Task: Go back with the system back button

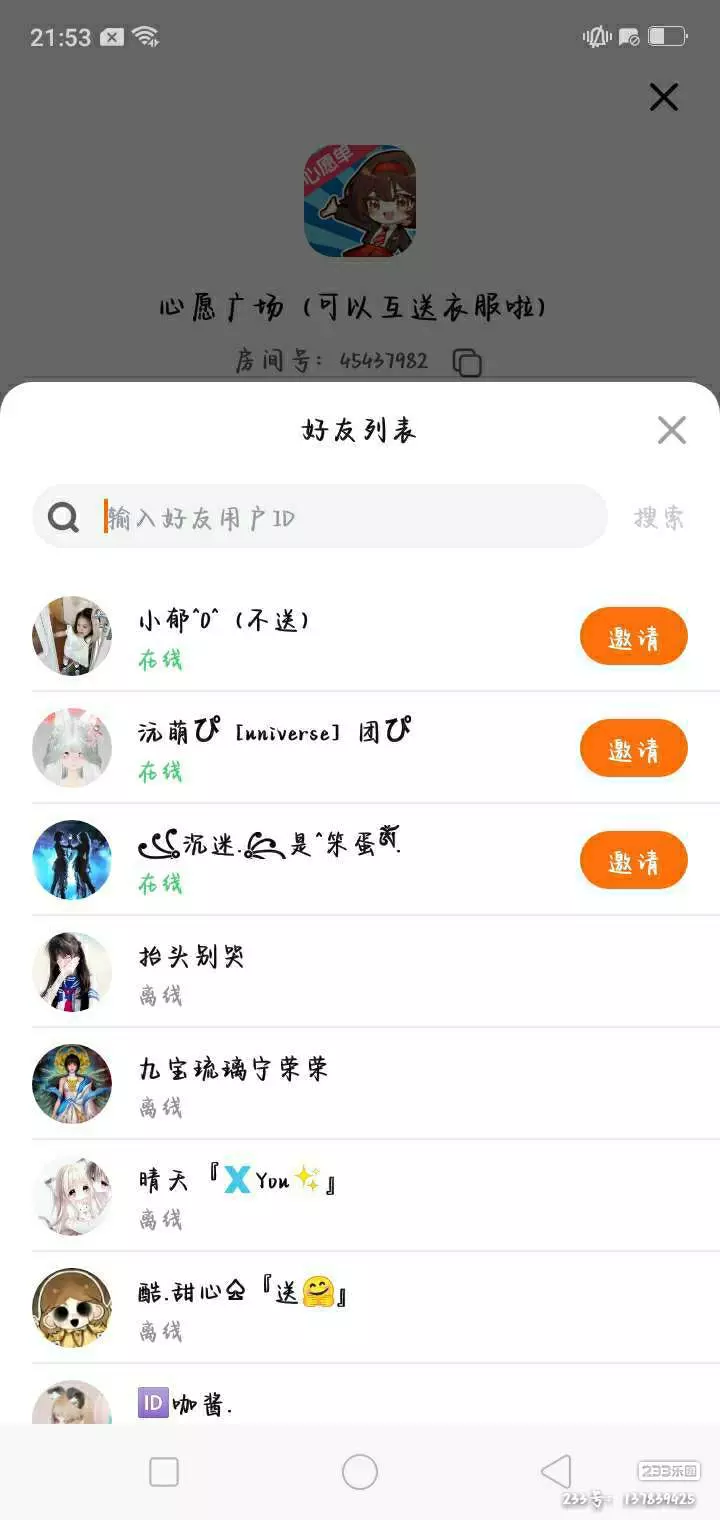Action: [x=556, y=1472]
